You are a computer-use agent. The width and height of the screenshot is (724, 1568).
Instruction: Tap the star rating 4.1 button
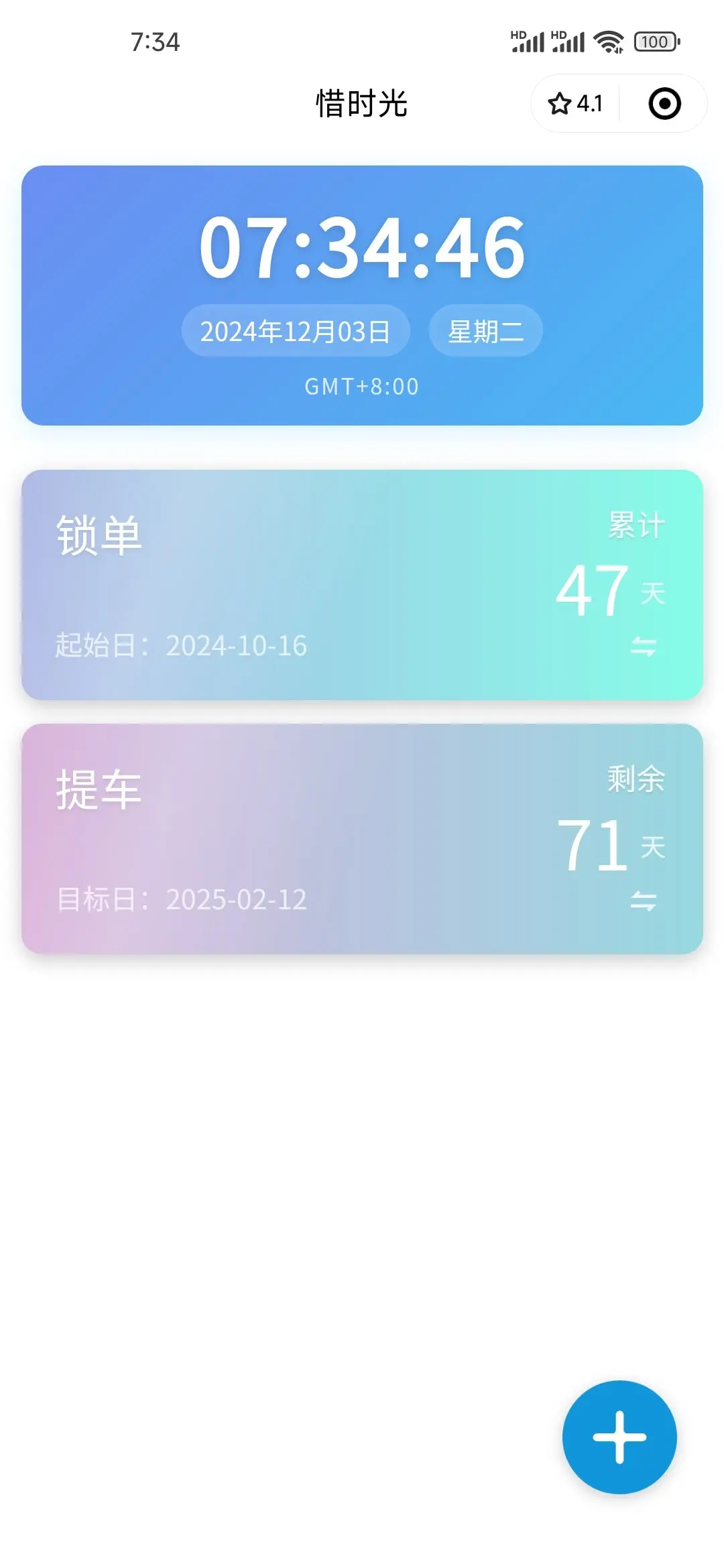pos(575,104)
